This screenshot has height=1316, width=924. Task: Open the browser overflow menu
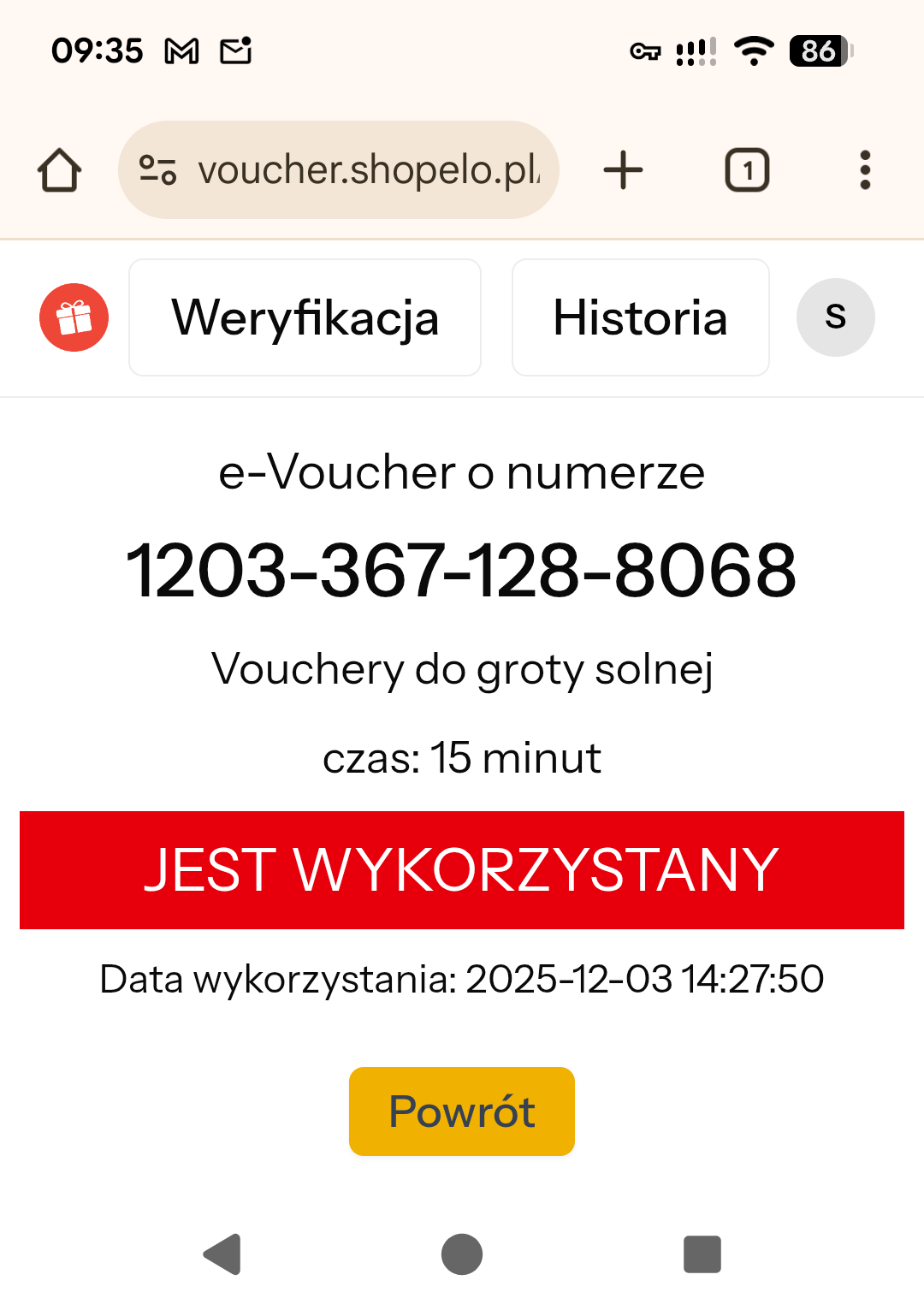[865, 170]
